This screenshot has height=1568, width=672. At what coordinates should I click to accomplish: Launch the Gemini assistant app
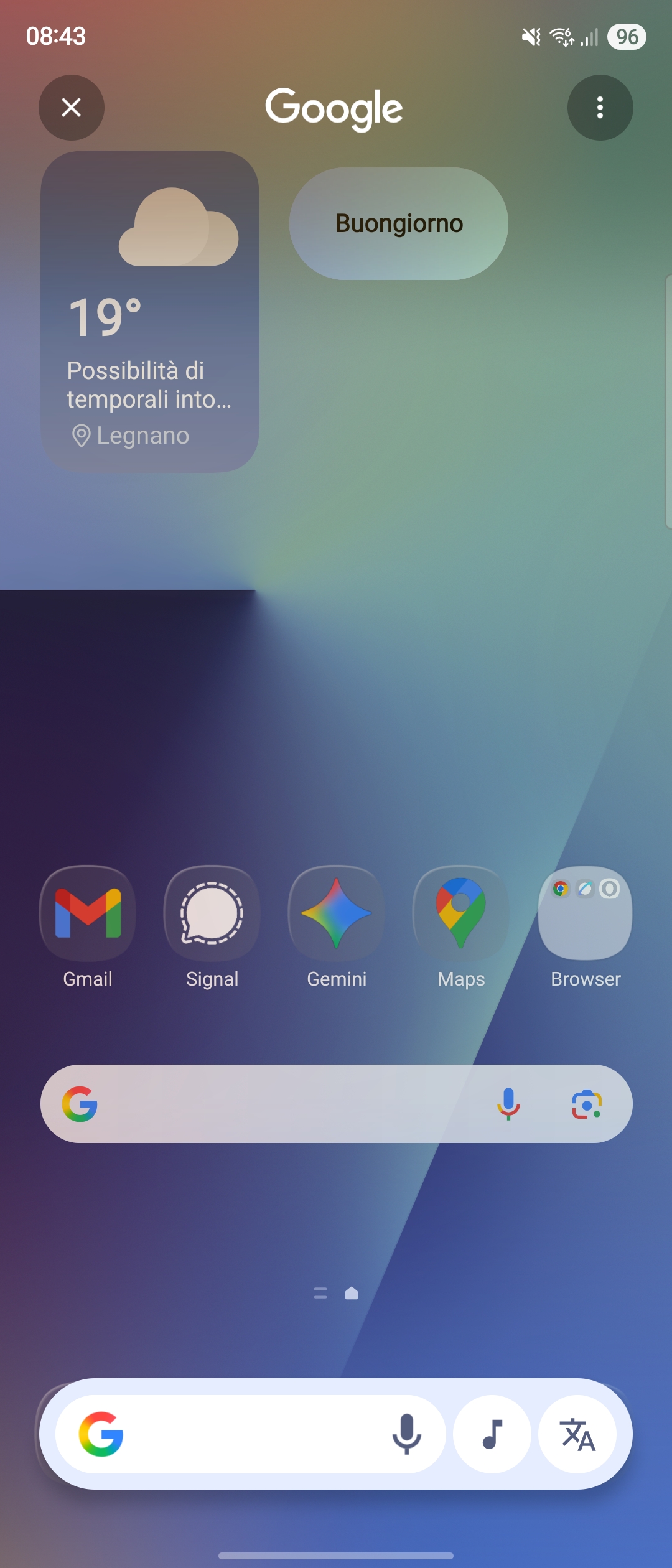337,913
